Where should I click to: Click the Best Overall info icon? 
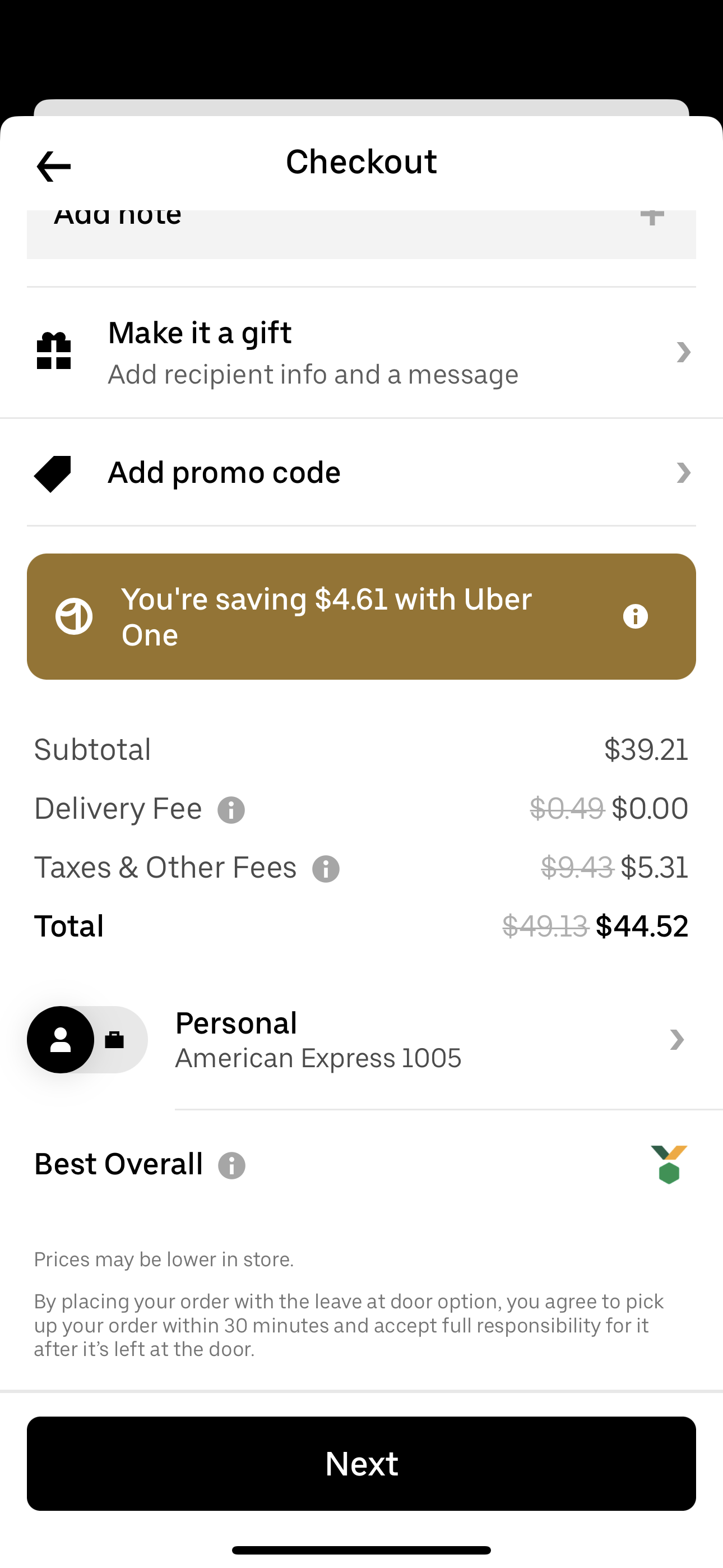tap(231, 1164)
